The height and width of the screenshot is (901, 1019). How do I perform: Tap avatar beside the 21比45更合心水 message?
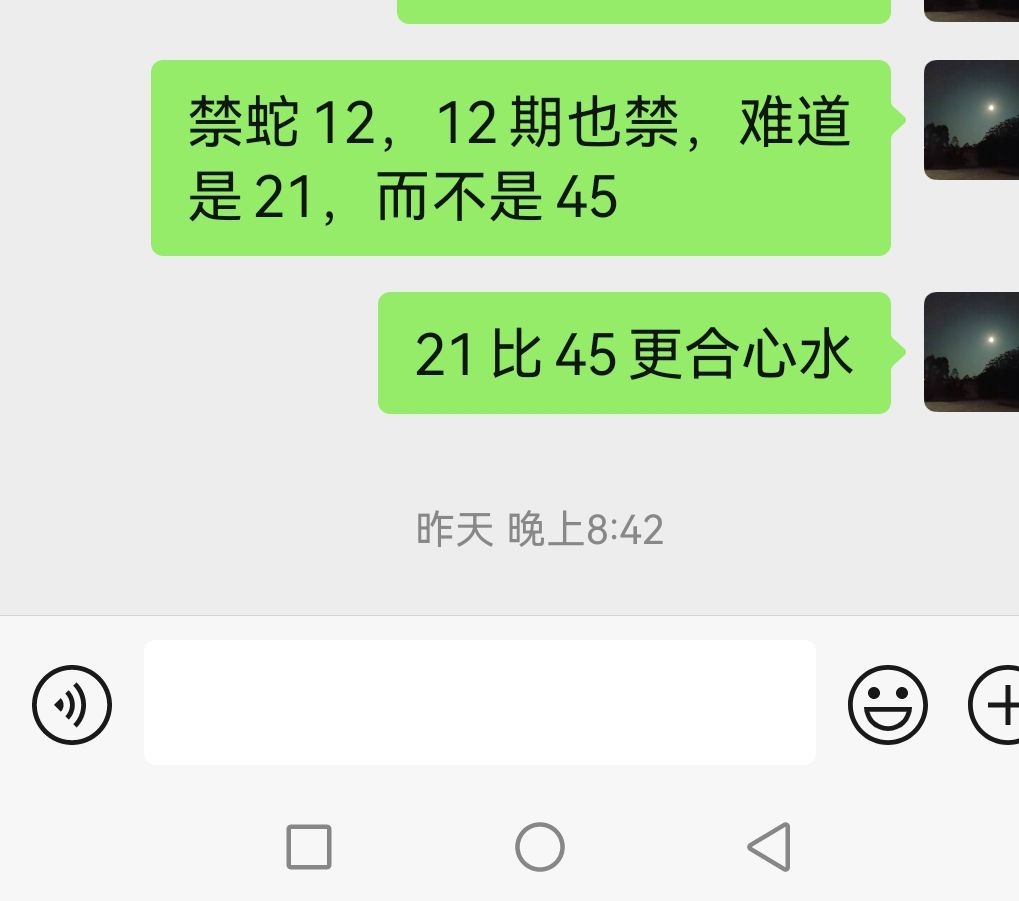(970, 352)
